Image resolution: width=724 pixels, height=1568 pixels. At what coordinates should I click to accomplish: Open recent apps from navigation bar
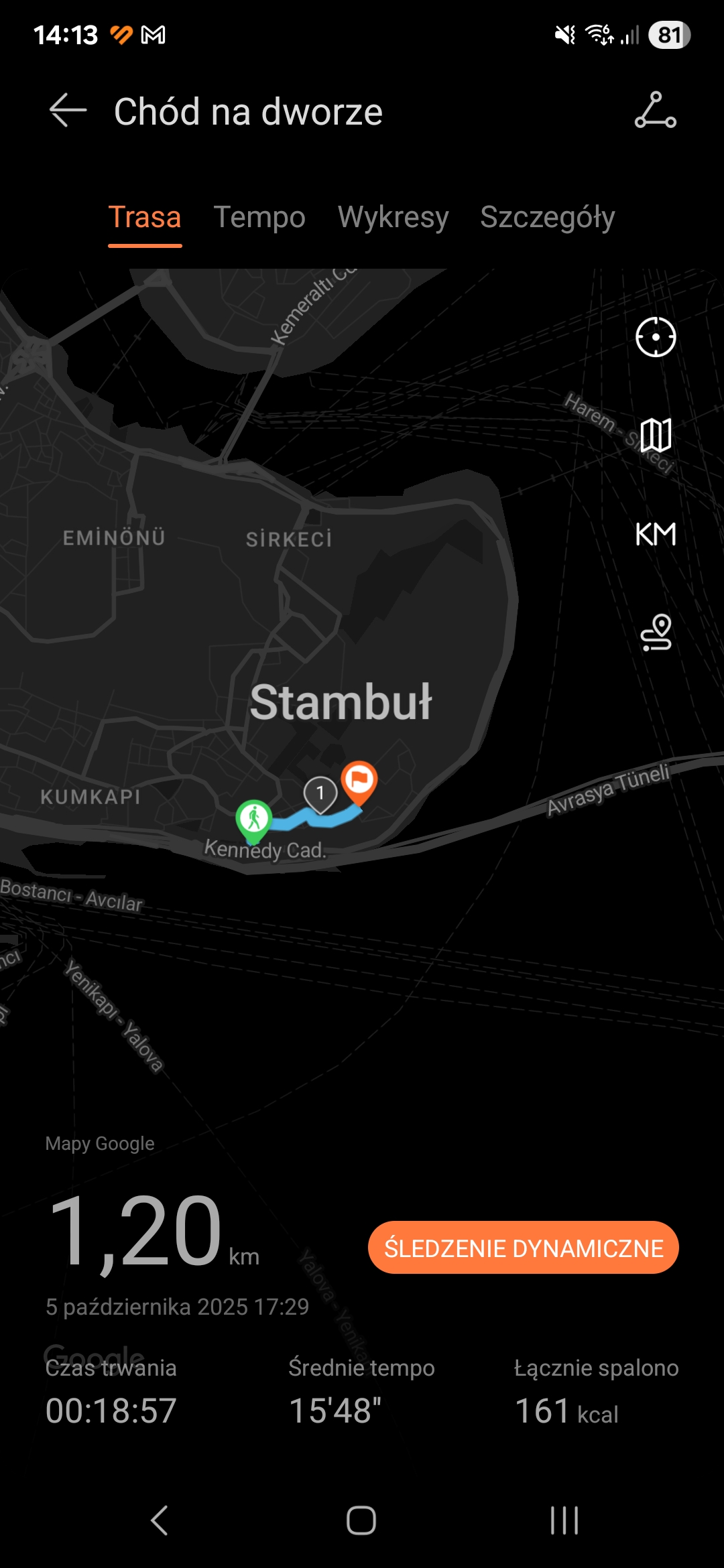pyautogui.click(x=564, y=1520)
